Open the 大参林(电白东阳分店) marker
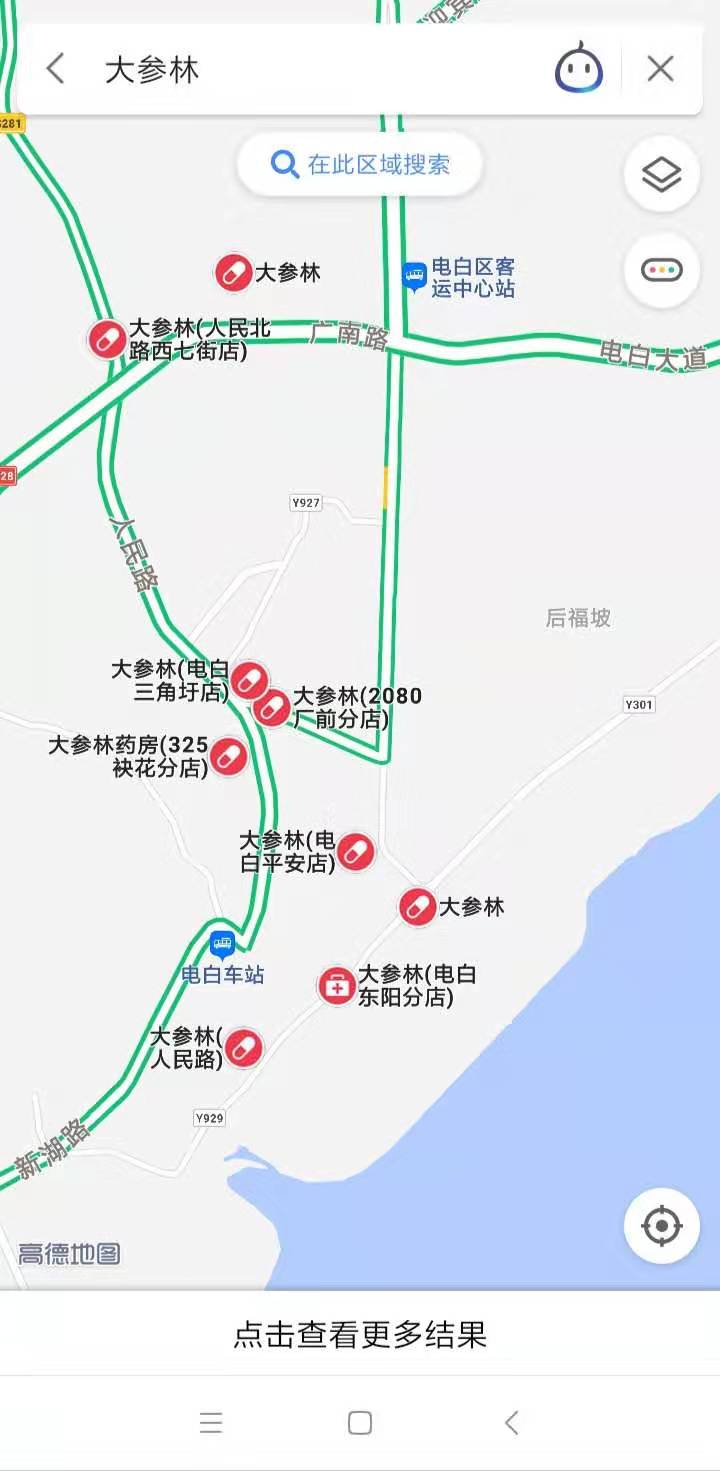This screenshot has height=1471, width=720. pyautogui.click(x=337, y=986)
